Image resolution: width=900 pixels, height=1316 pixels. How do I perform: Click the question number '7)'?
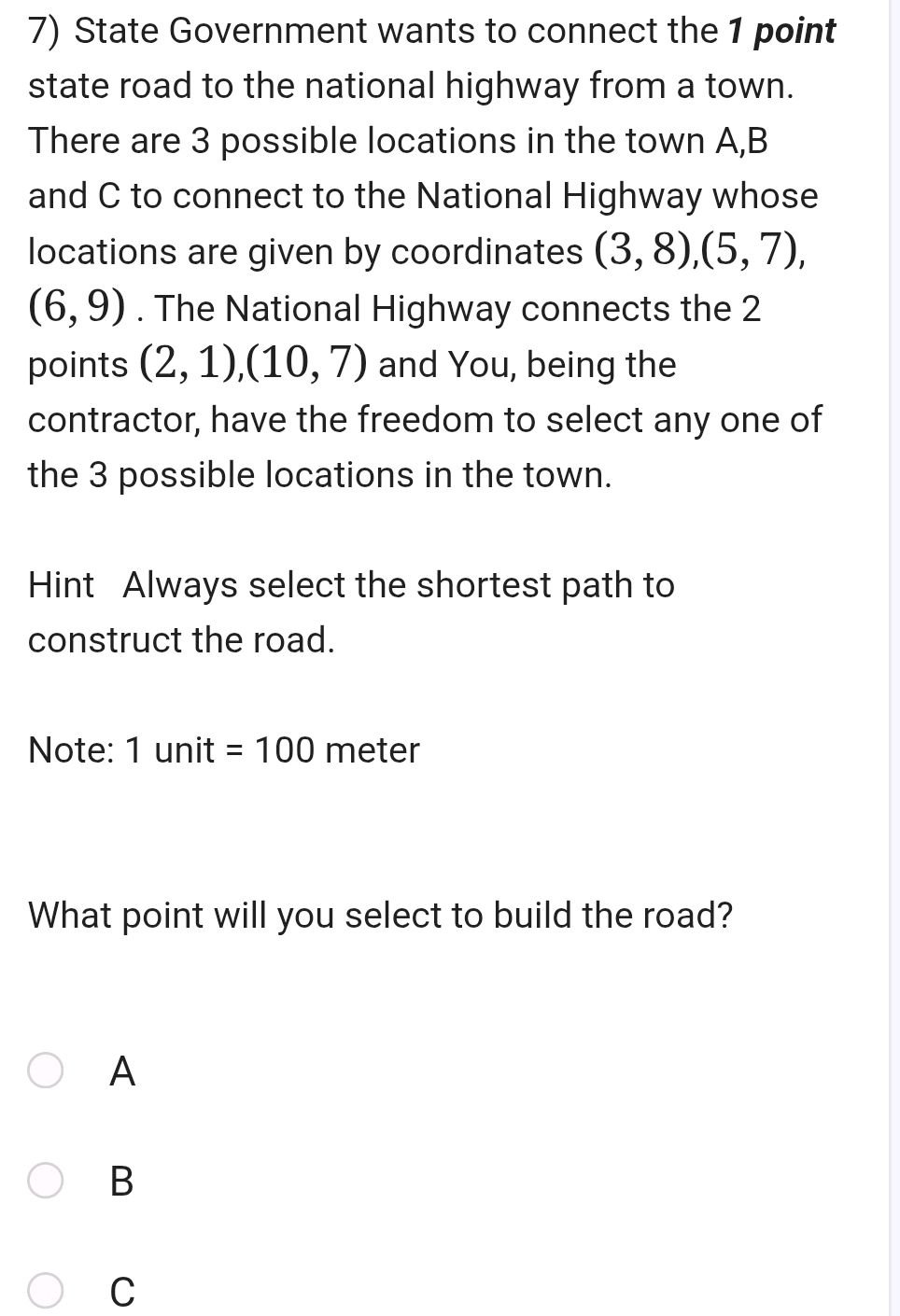pos(42,31)
